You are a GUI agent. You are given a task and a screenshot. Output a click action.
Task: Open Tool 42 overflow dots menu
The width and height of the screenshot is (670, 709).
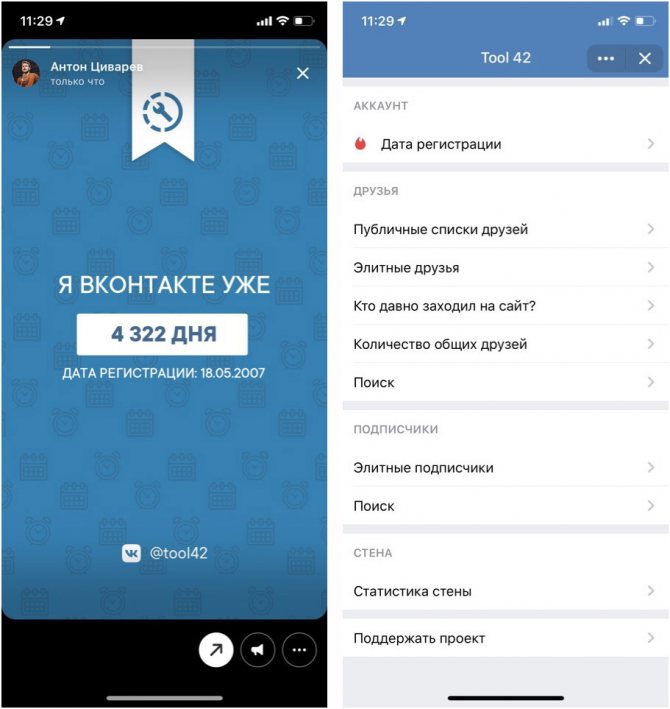[606, 58]
